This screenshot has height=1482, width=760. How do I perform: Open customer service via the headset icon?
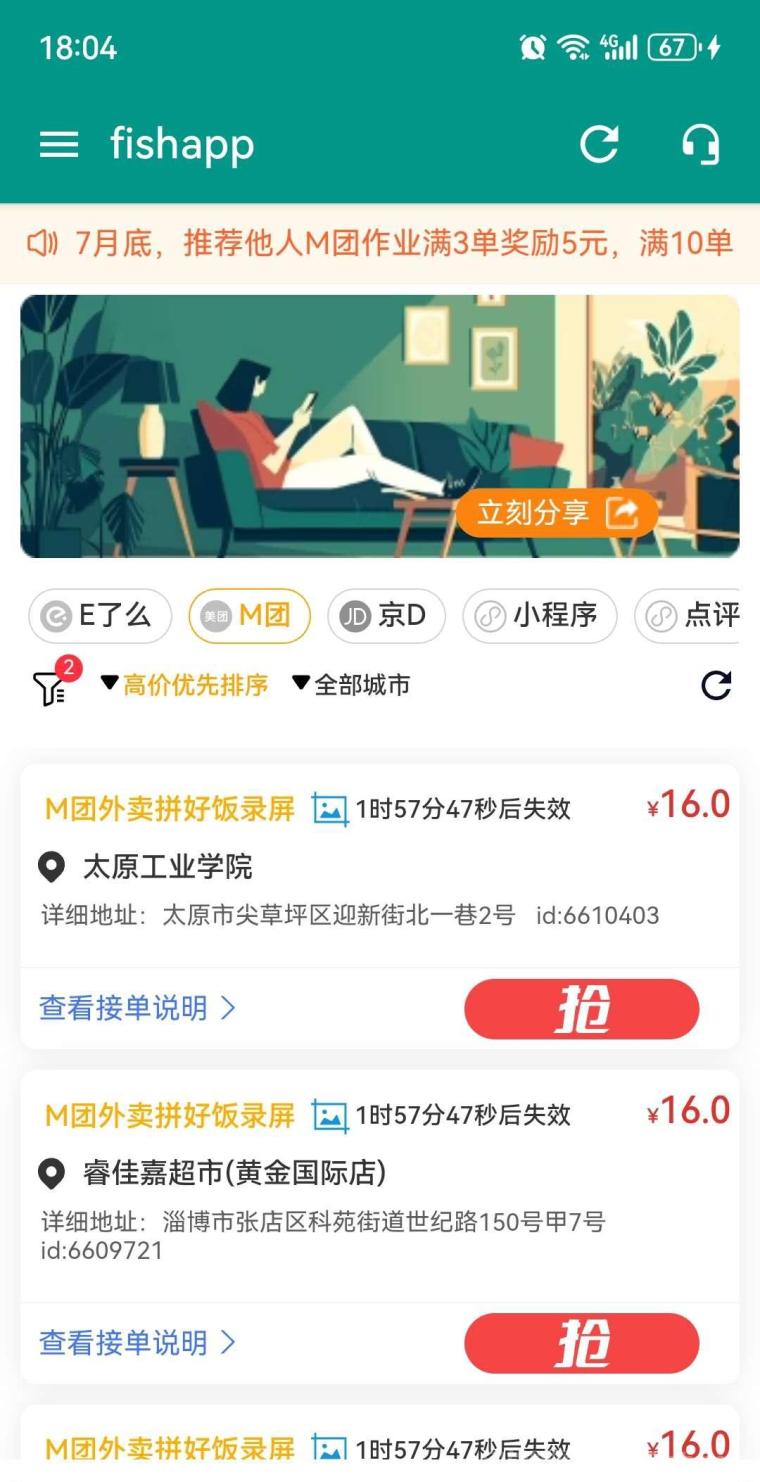[700, 144]
